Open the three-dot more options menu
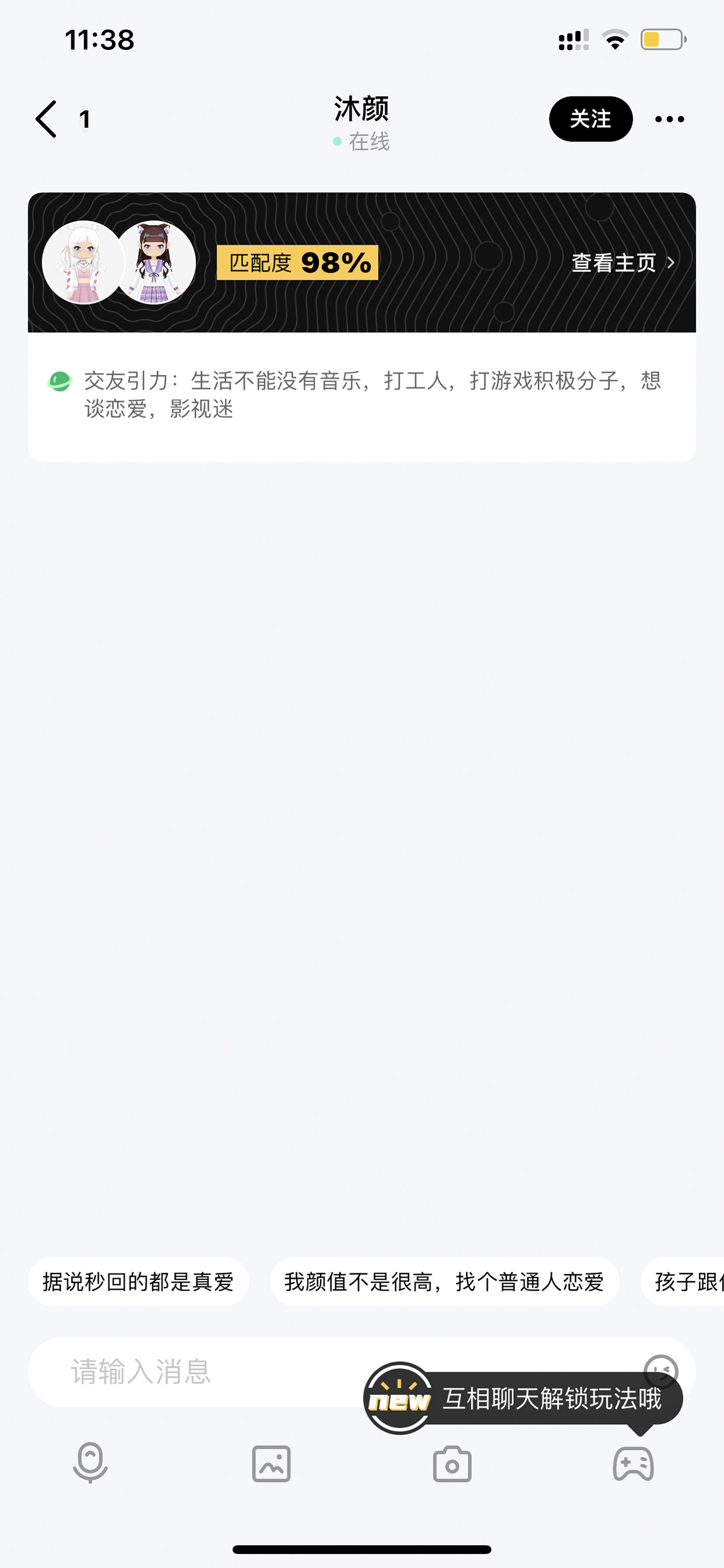This screenshot has height=1568, width=724. click(x=669, y=119)
